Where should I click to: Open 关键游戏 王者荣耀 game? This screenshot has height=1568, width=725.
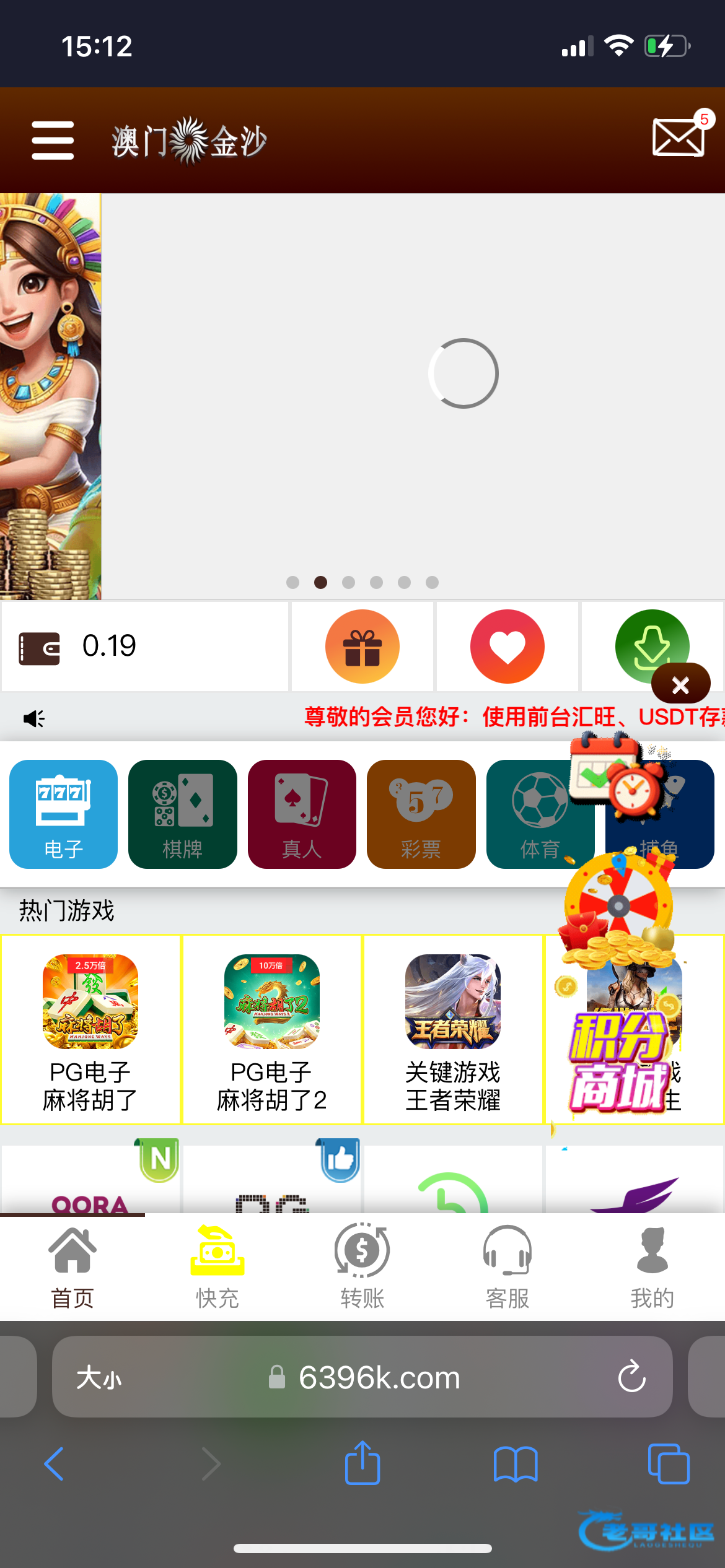coord(453,1029)
